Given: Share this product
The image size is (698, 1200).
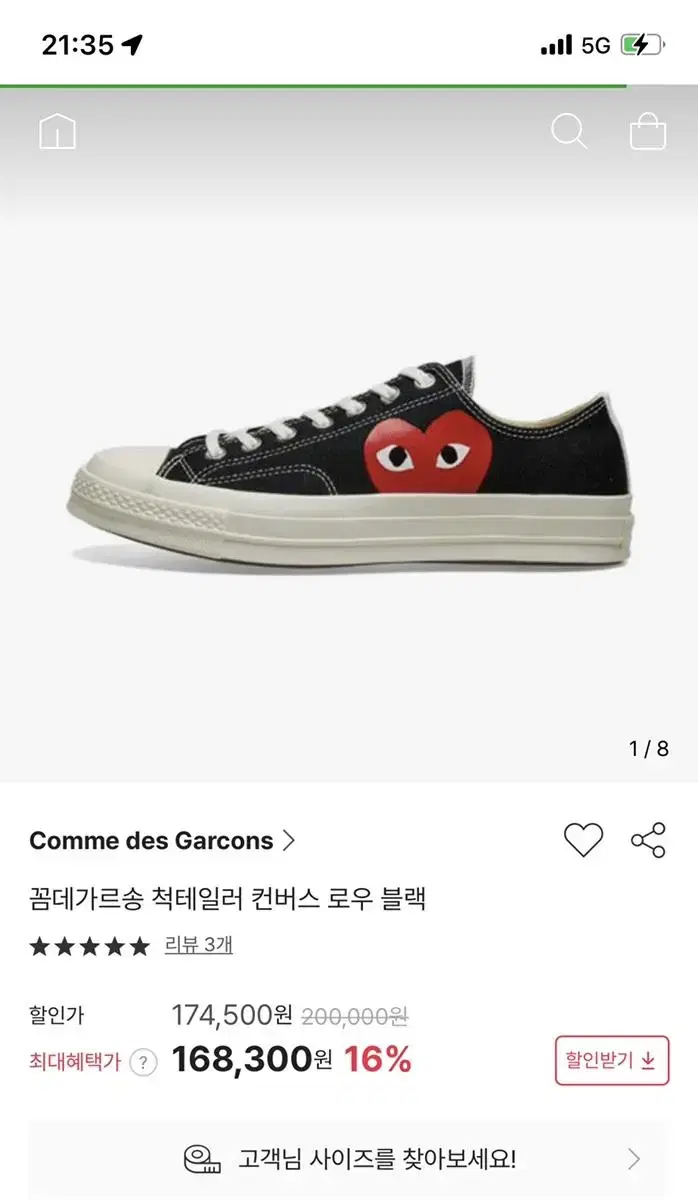Looking at the screenshot, I should coord(648,840).
